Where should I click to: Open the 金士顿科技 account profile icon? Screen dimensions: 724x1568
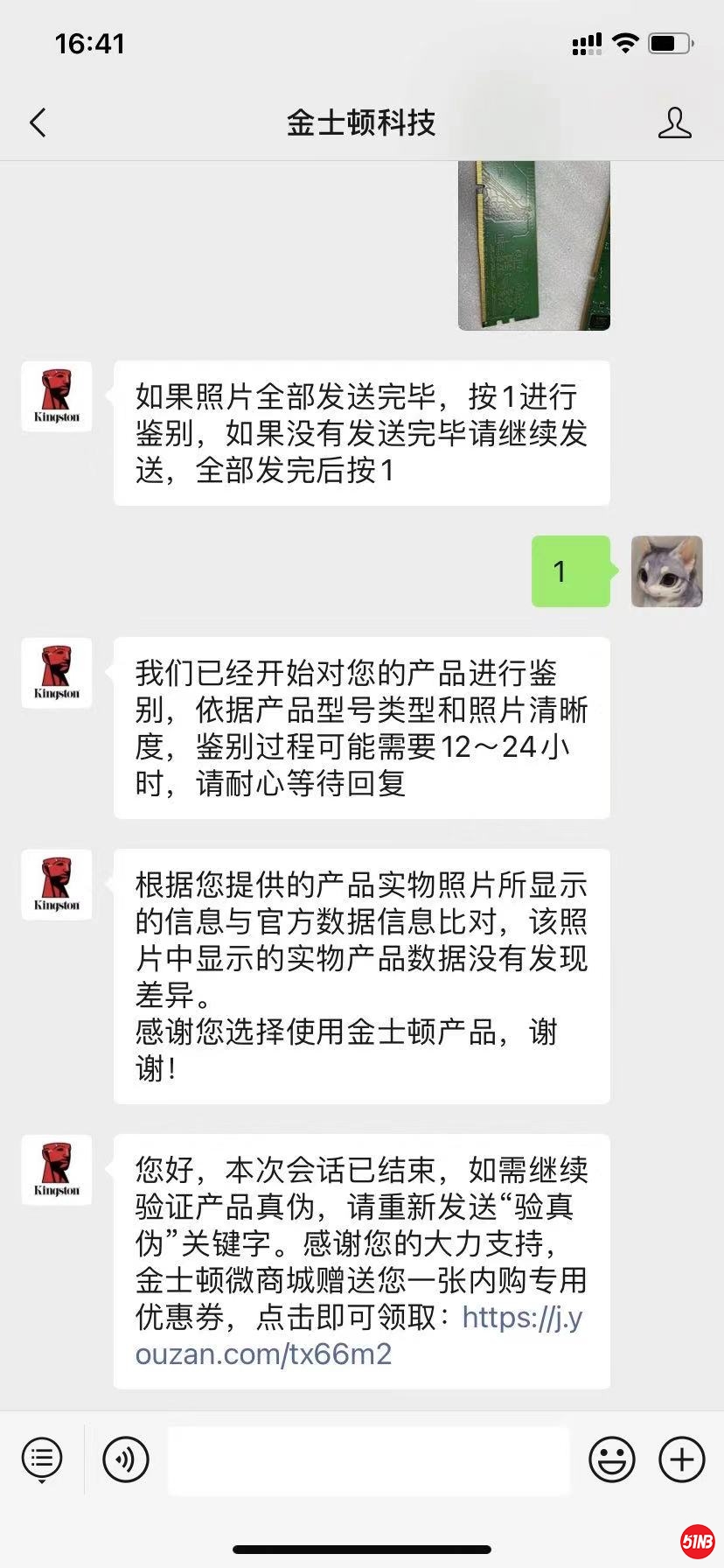[674, 123]
